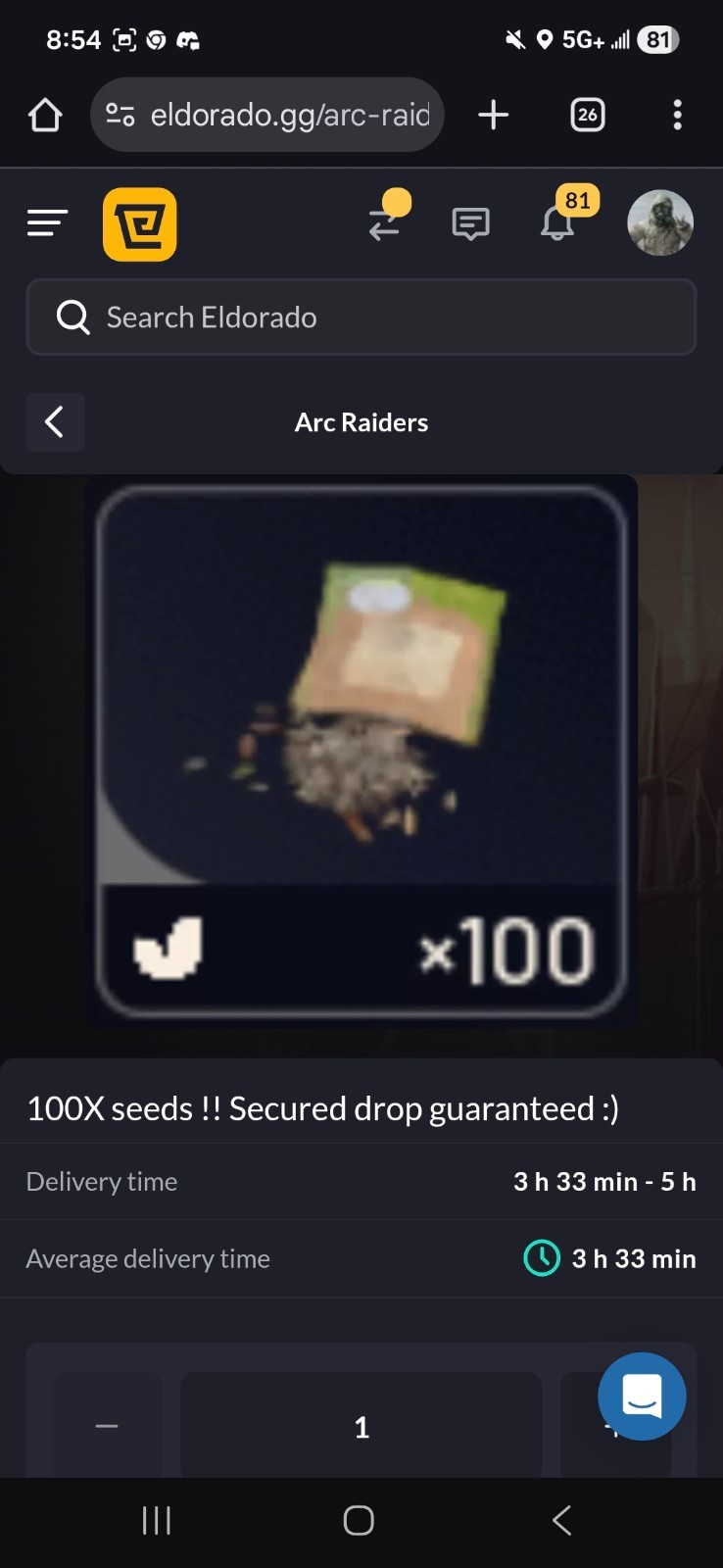This screenshot has width=723, height=1568.
Task: Open the orders swap-arrows icon
Action: tap(385, 223)
